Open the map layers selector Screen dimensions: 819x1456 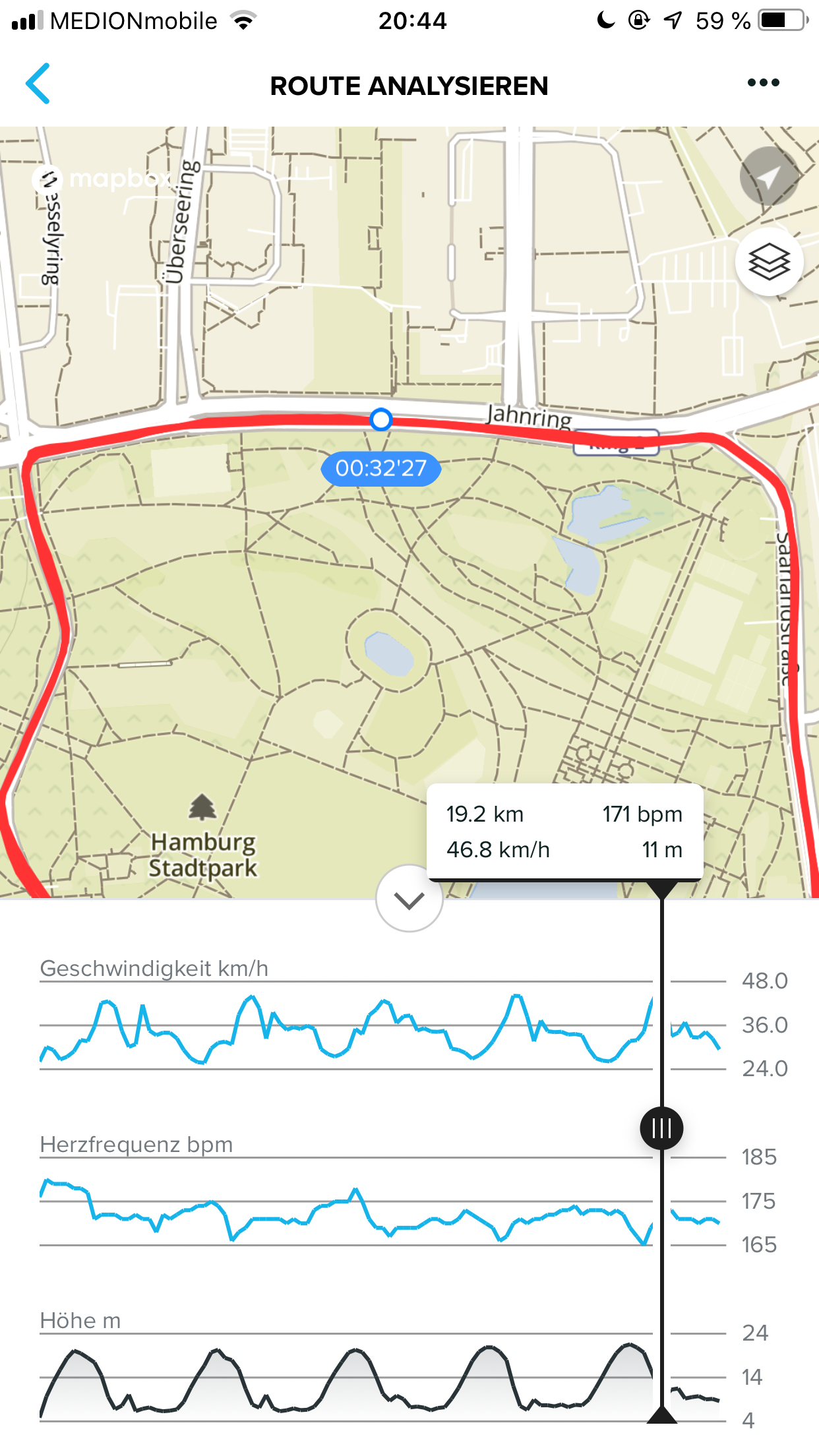coord(769,262)
